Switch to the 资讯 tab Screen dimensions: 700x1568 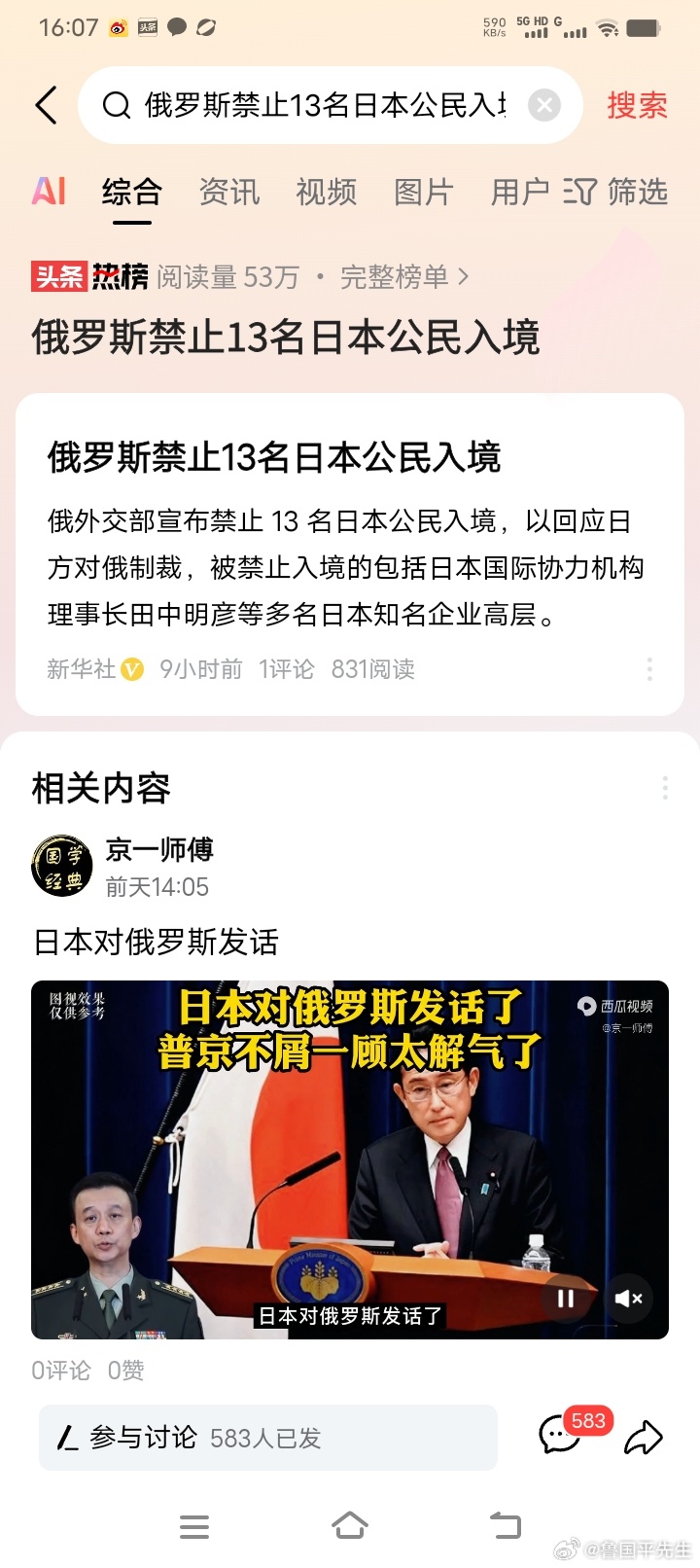coord(229,192)
